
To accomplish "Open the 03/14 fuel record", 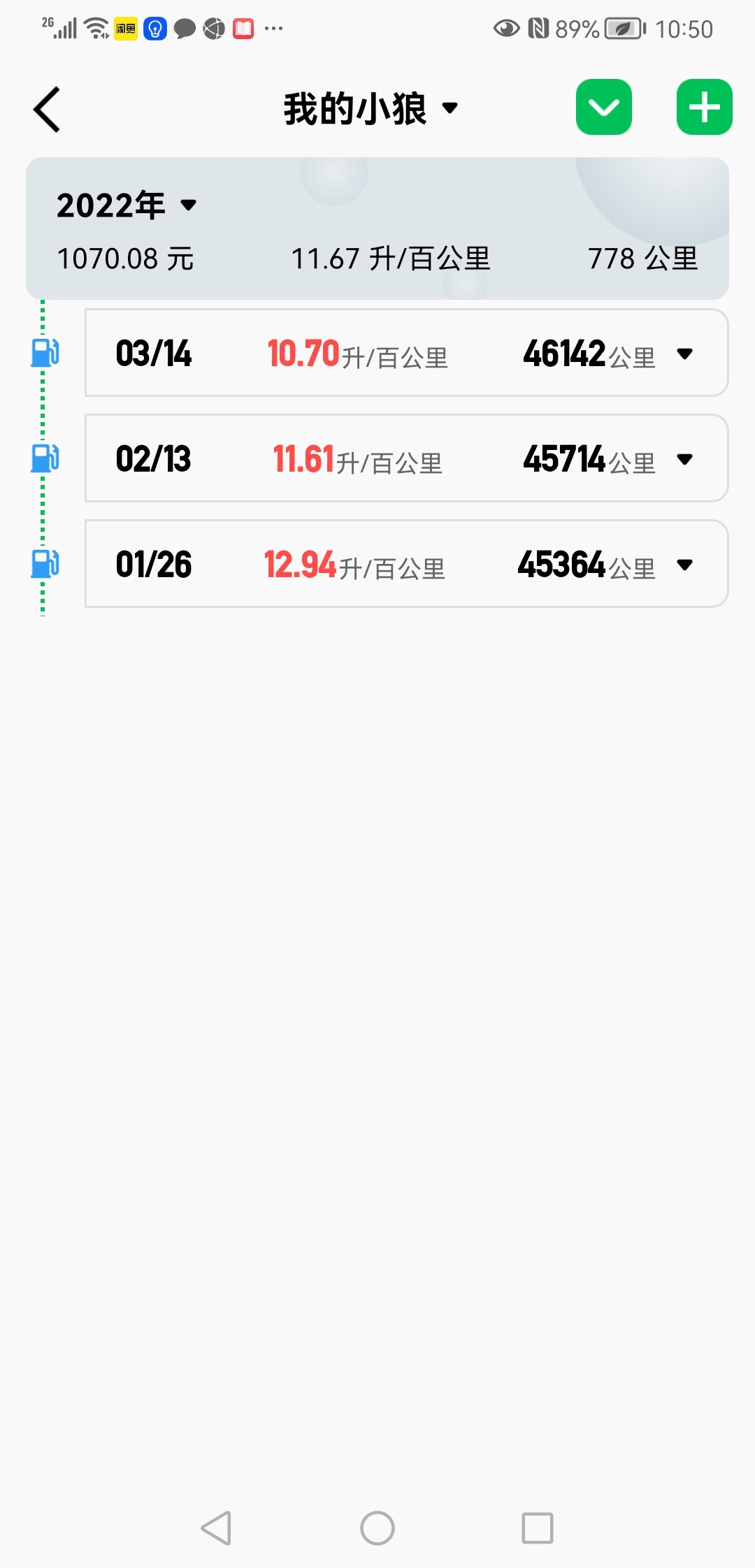I will [407, 353].
